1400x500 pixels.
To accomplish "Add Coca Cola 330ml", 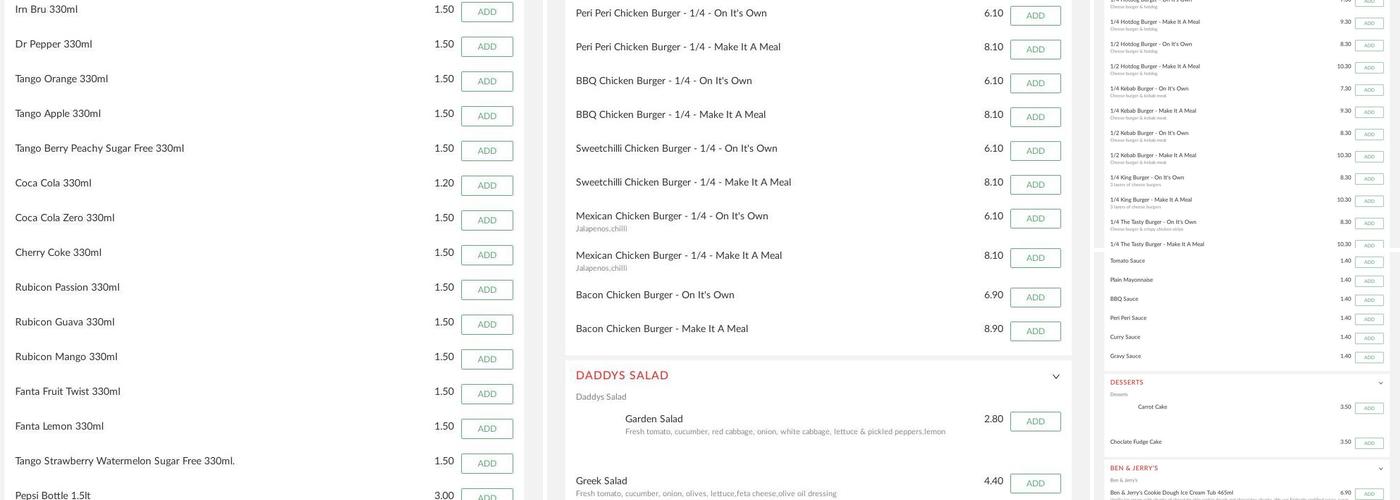I will (x=487, y=186).
